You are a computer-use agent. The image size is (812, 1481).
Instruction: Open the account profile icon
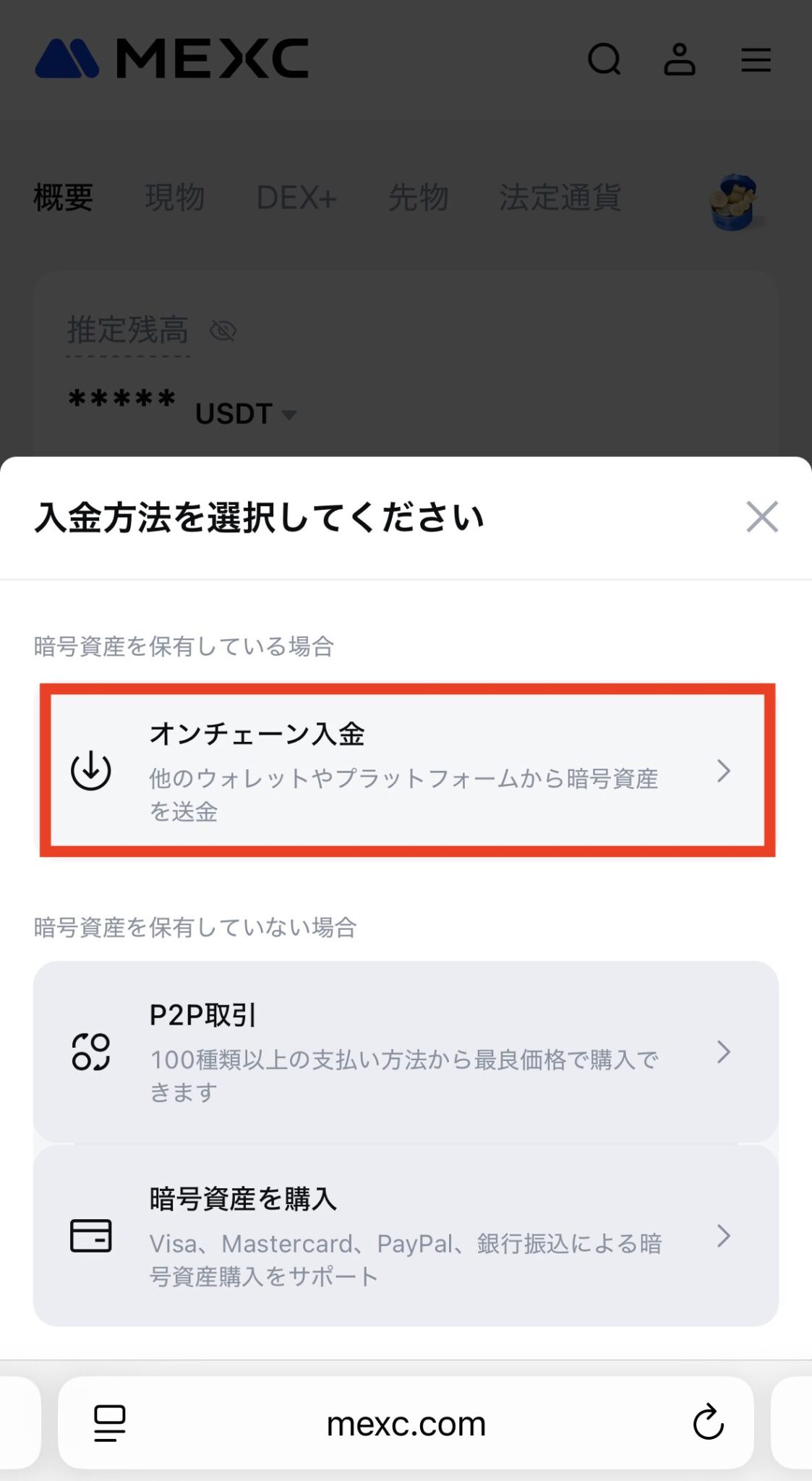[680, 61]
